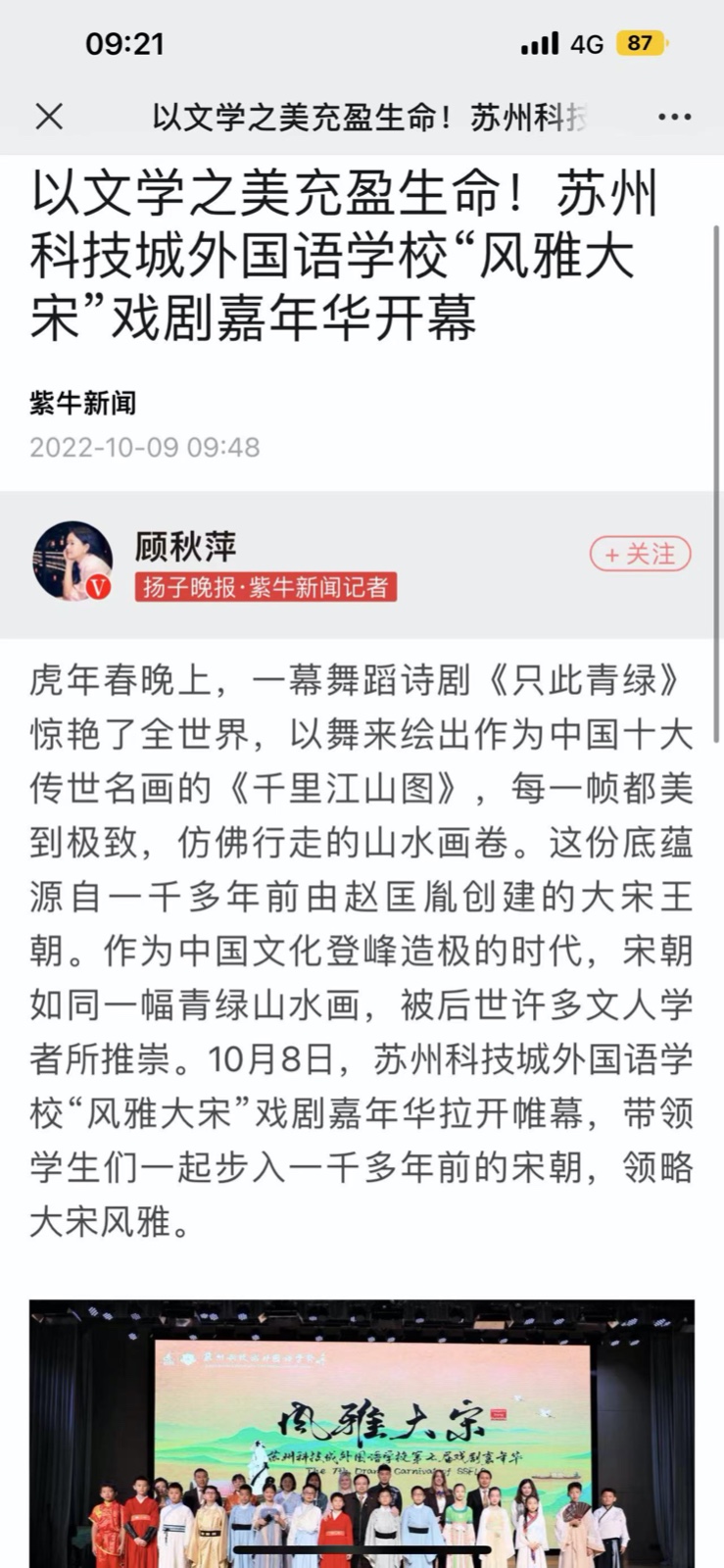This screenshot has width=724, height=1568.
Task: Open the three-dot overflow menu
Action: coord(674,118)
